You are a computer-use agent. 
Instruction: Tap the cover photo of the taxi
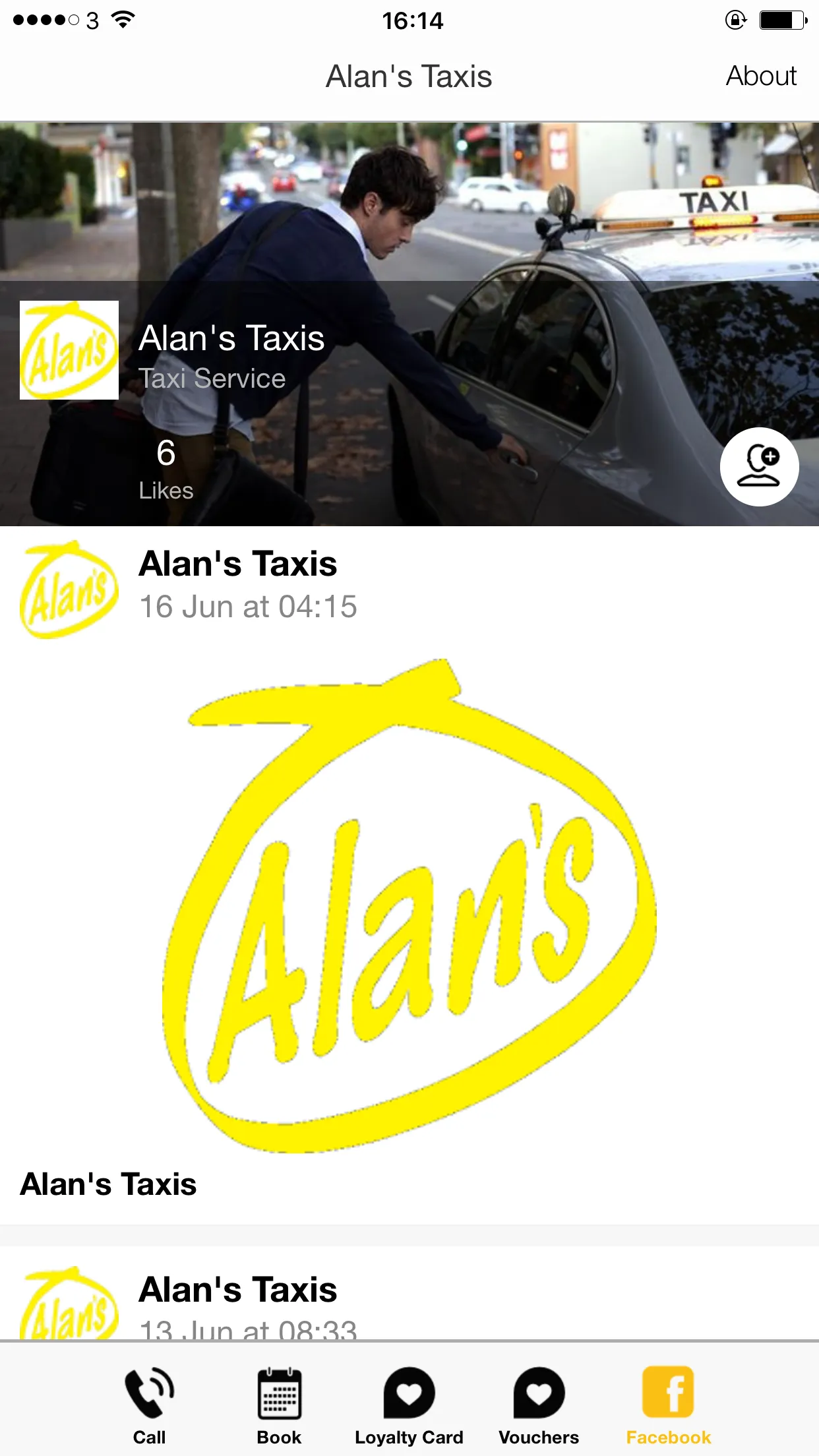(409, 198)
